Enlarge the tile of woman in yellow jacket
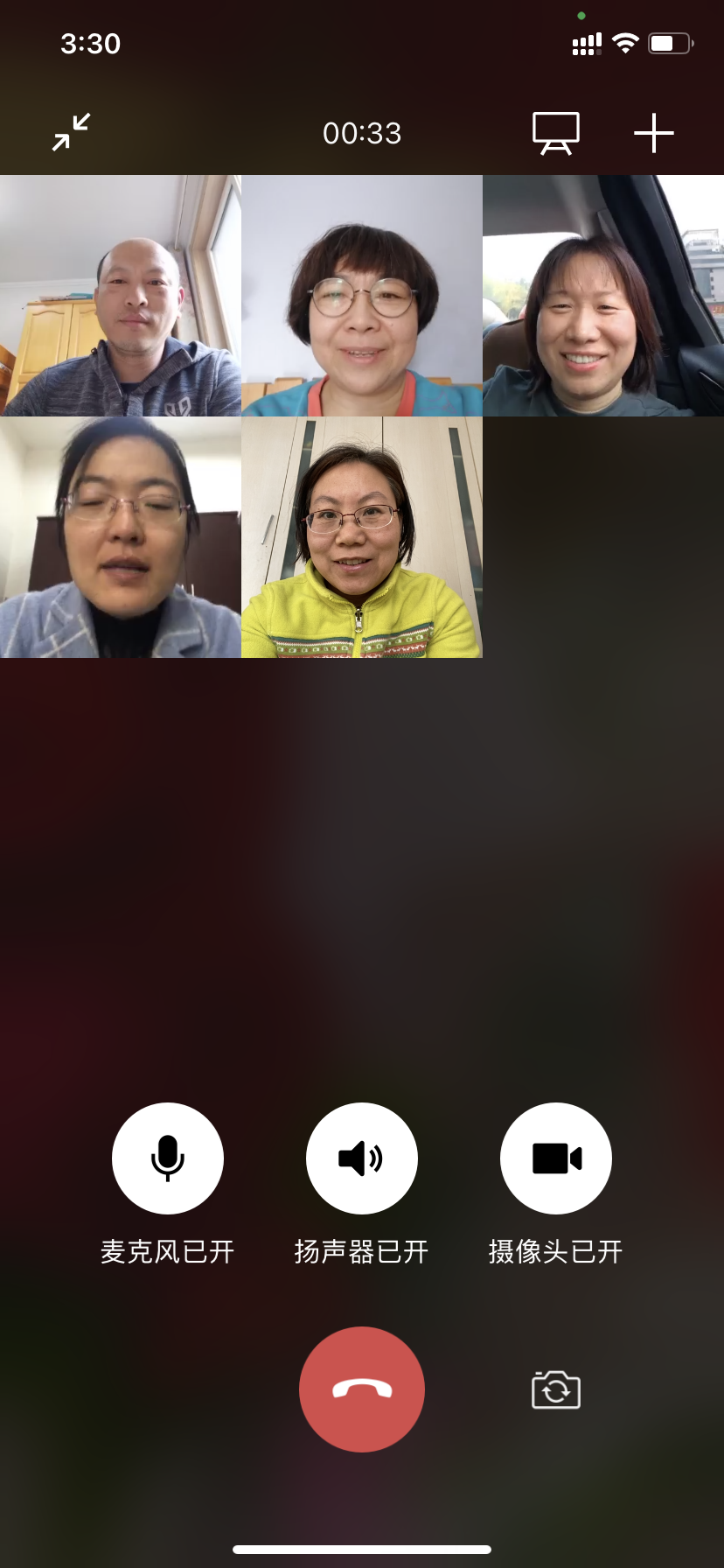The image size is (724, 1568). [x=362, y=537]
